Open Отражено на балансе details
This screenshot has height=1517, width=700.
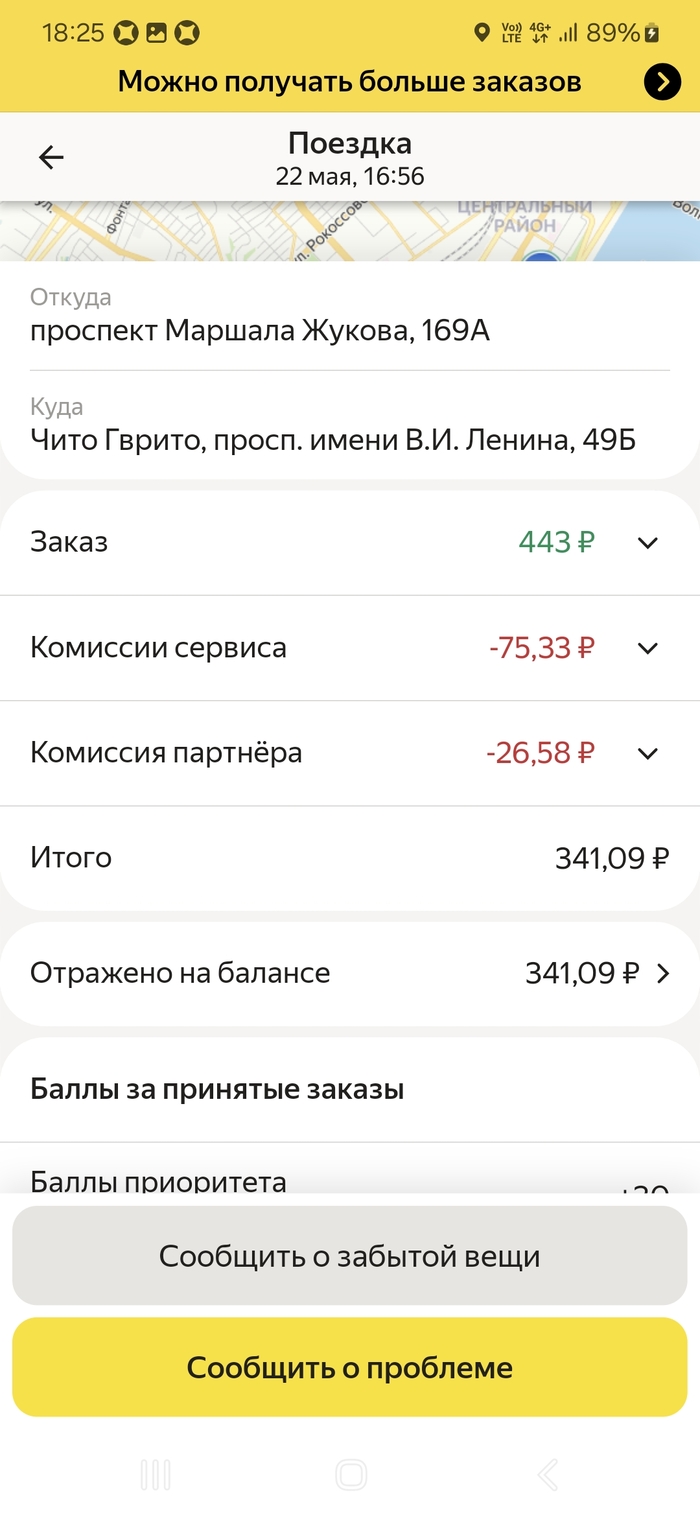click(x=350, y=973)
